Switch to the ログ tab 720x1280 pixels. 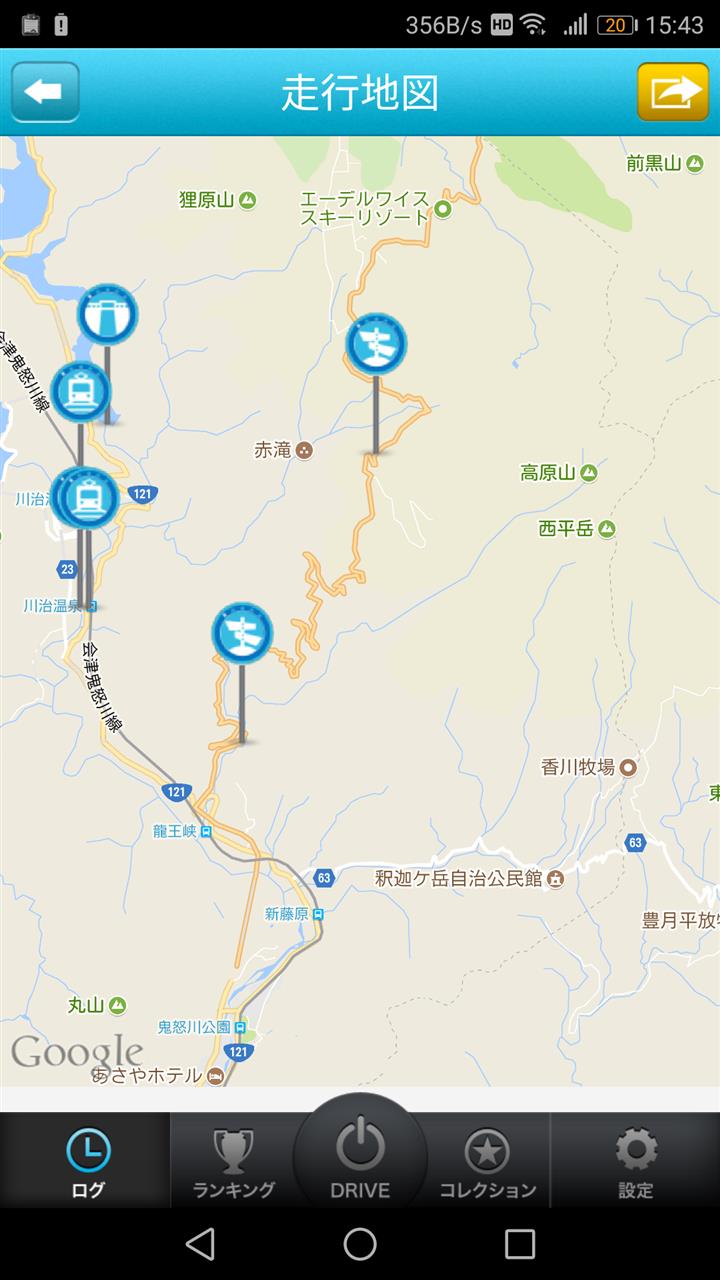[x=87, y=1162]
